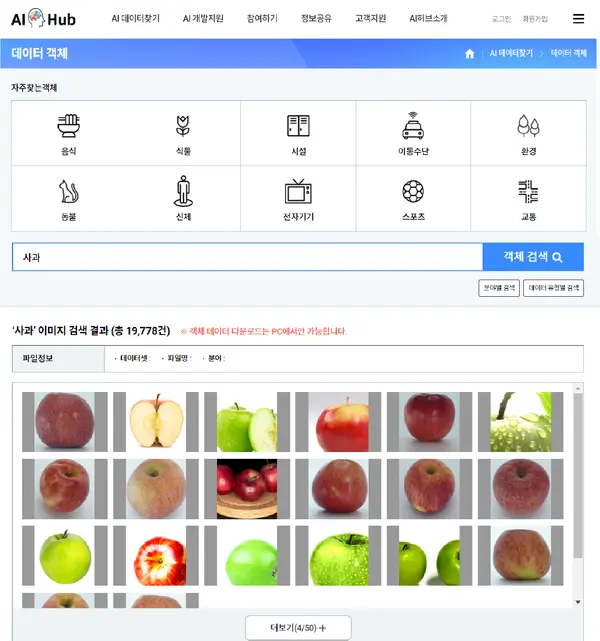Image resolution: width=600 pixels, height=641 pixels.
Task: Go to home via the breadcrumb house icon
Action: point(470,53)
